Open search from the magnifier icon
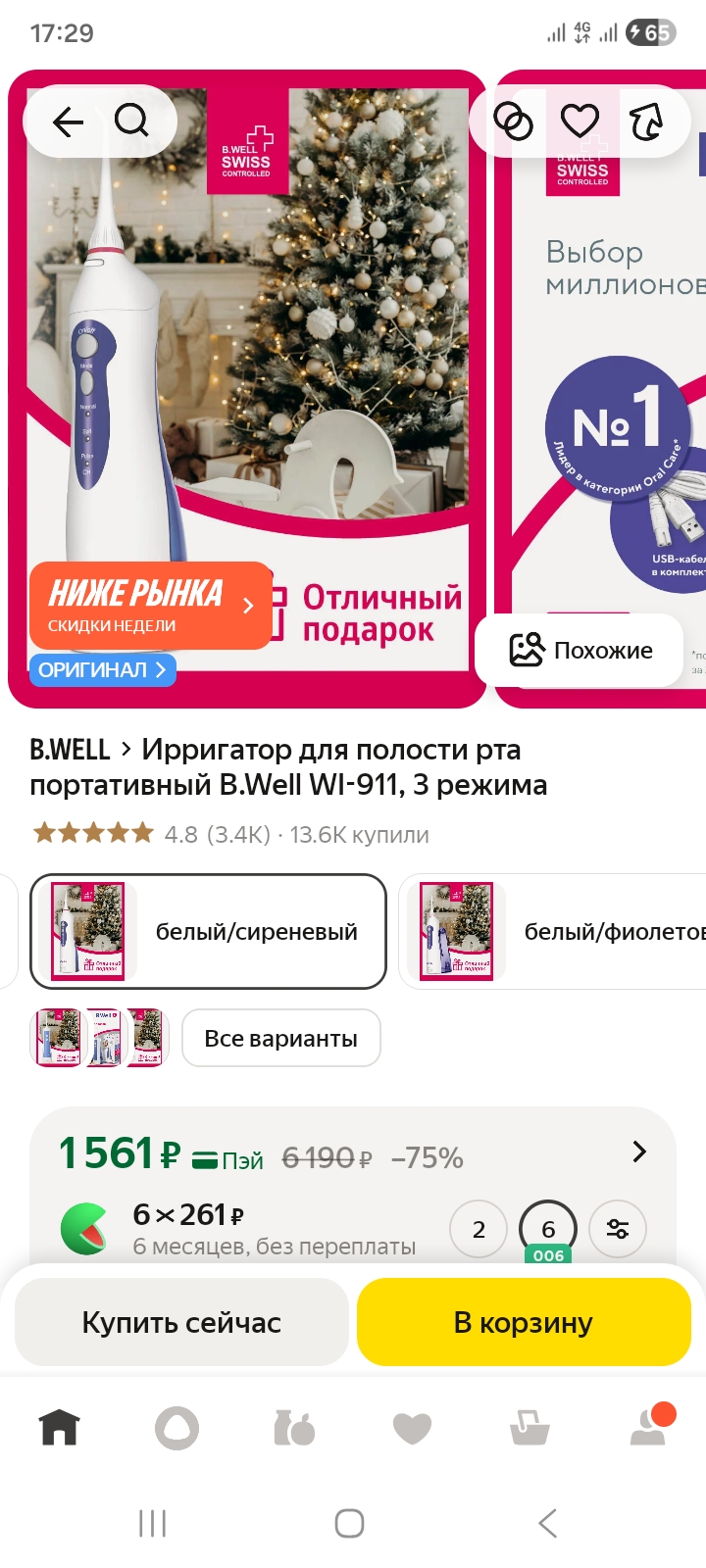The width and height of the screenshot is (706, 1568). [131, 122]
